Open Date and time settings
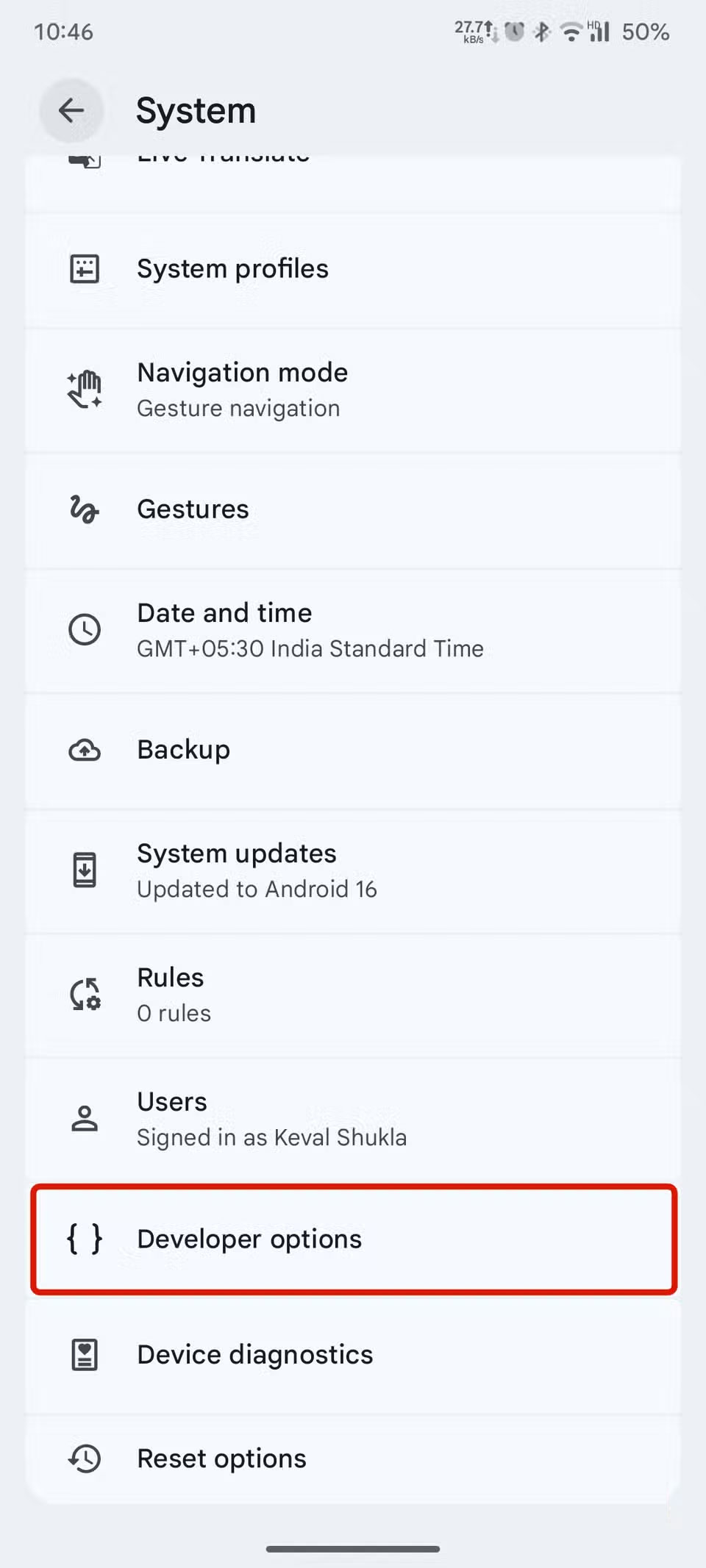Screen dimensions: 706x1568 353,630
